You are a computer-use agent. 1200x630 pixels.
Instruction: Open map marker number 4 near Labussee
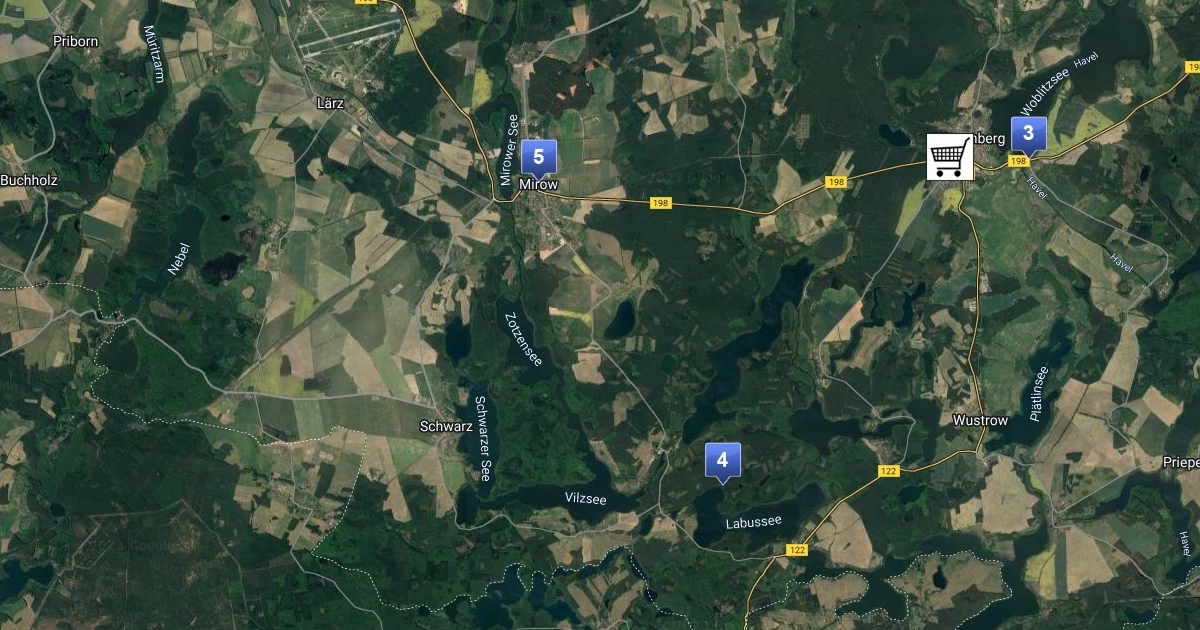click(722, 460)
